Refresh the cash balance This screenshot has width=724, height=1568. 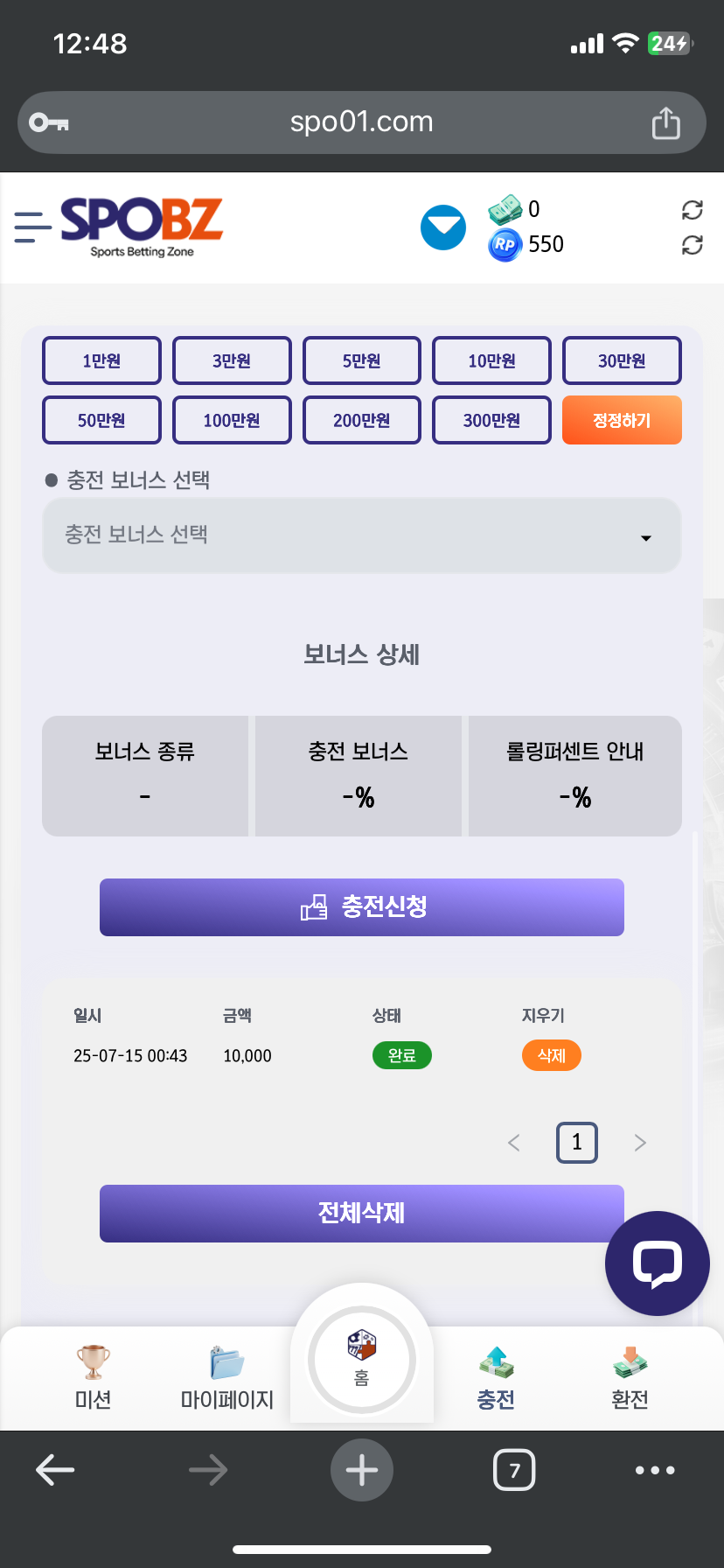[x=692, y=210]
